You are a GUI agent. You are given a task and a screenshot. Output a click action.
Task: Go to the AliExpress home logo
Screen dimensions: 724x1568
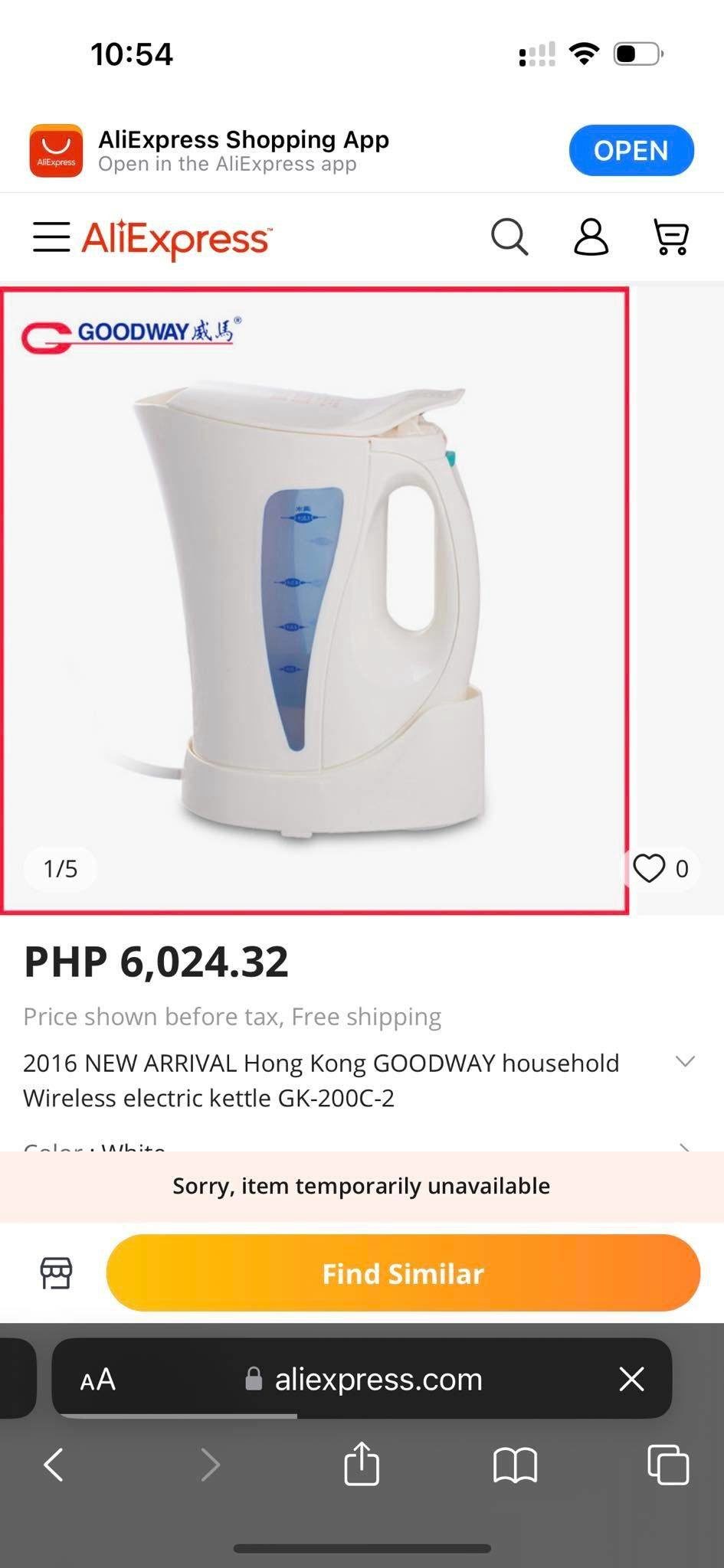176,239
